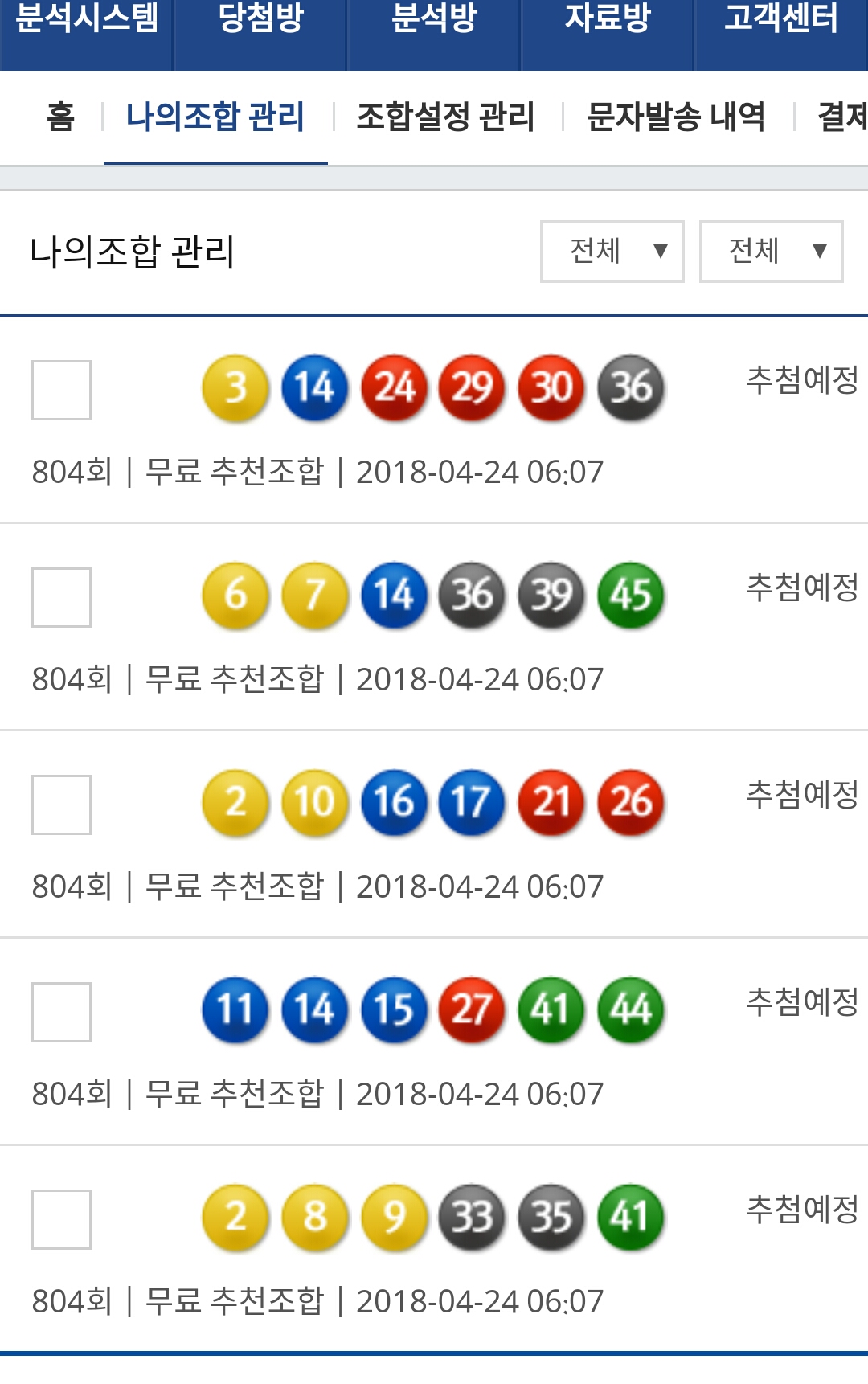View 문자발송 내역 sub-tab
The image size is (868, 1384).
click(x=676, y=117)
